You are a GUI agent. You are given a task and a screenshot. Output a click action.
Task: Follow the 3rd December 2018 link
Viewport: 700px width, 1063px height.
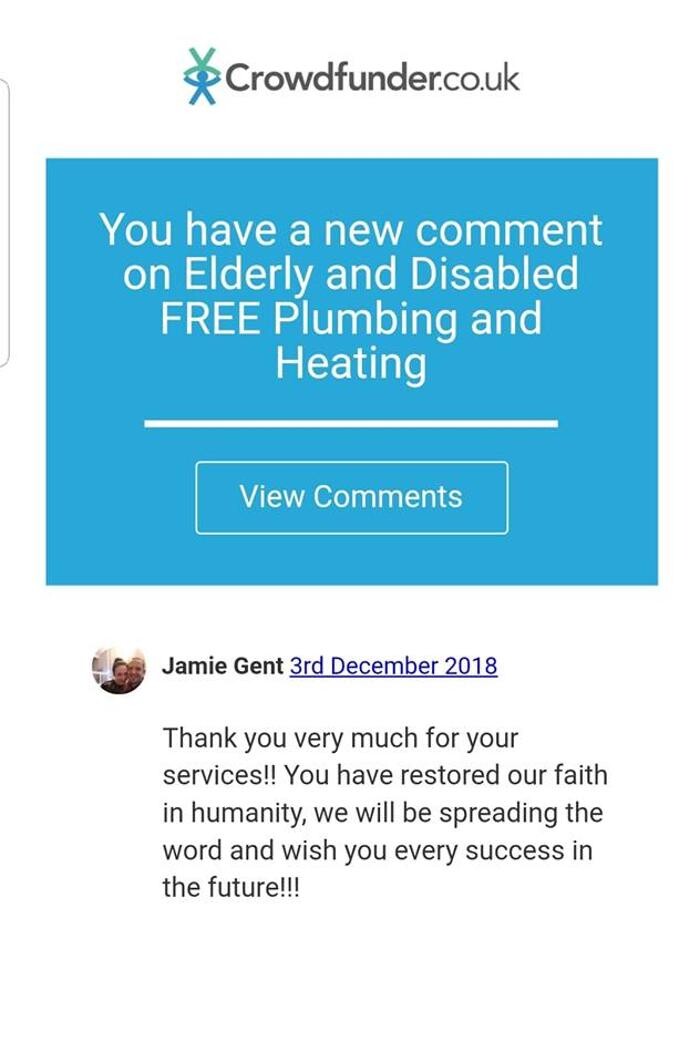point(393,666)
